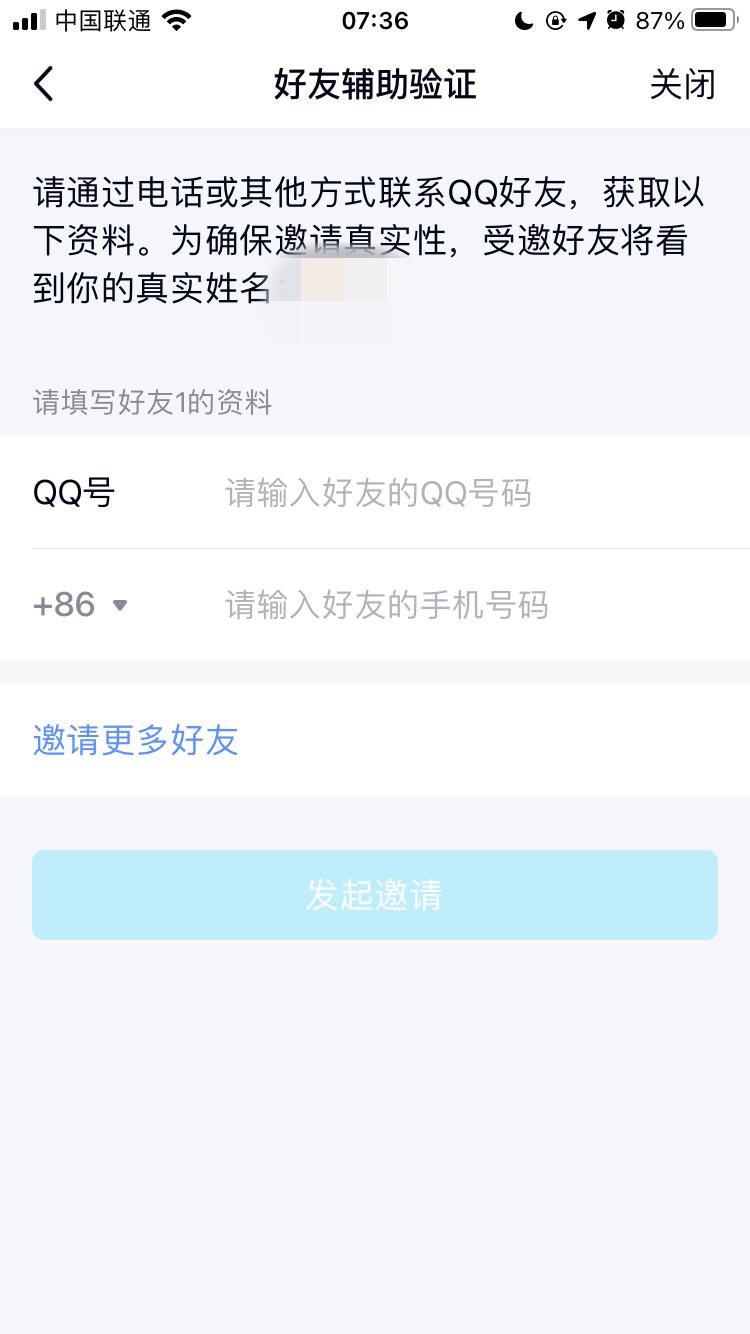Viewport: 750px width, 1334px height.
Task: Expand more friend entry options via 邀请更多好友
Action: [135, 741]
